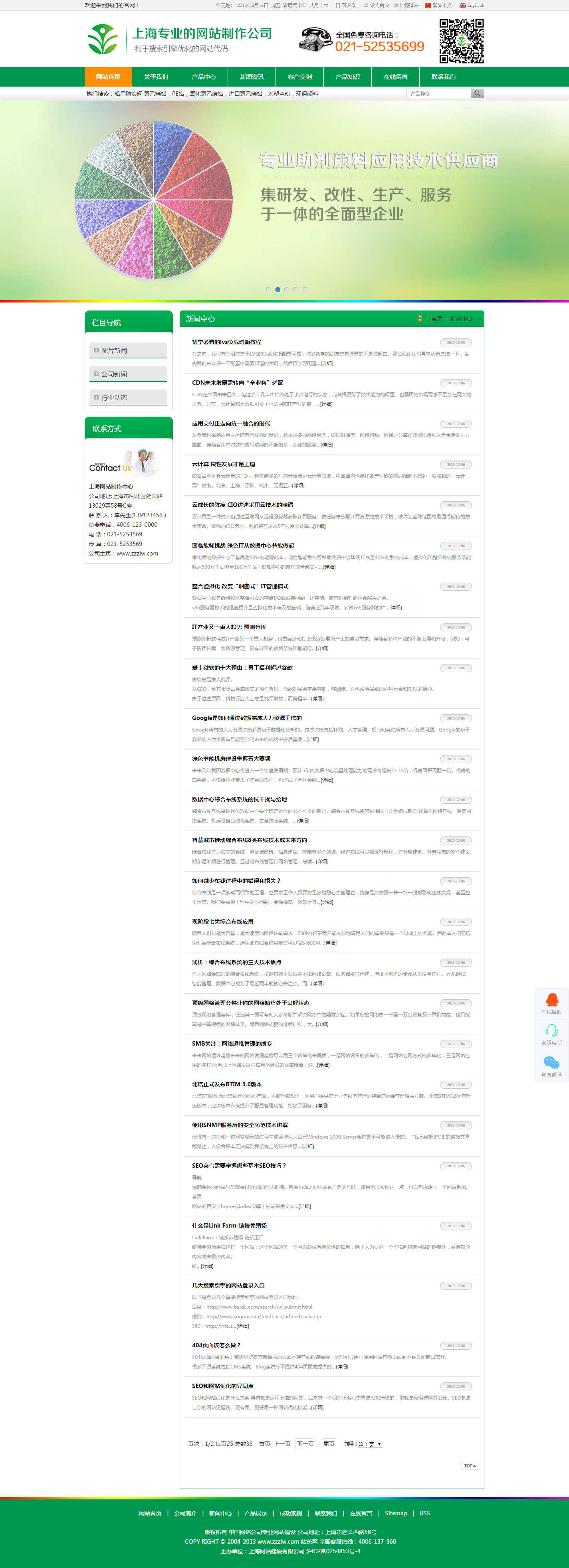Screen dimensions: 569x1568
Task: Expand the 第1页 page dropdown
Action: pos(371,1444)
